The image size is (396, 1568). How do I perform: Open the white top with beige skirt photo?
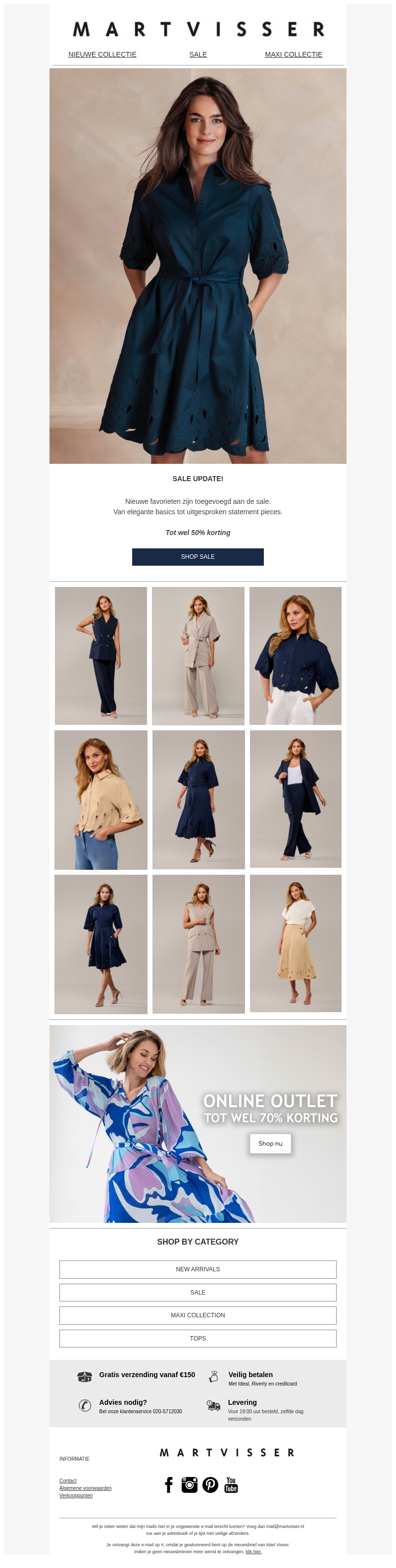(x=295, y=943)
